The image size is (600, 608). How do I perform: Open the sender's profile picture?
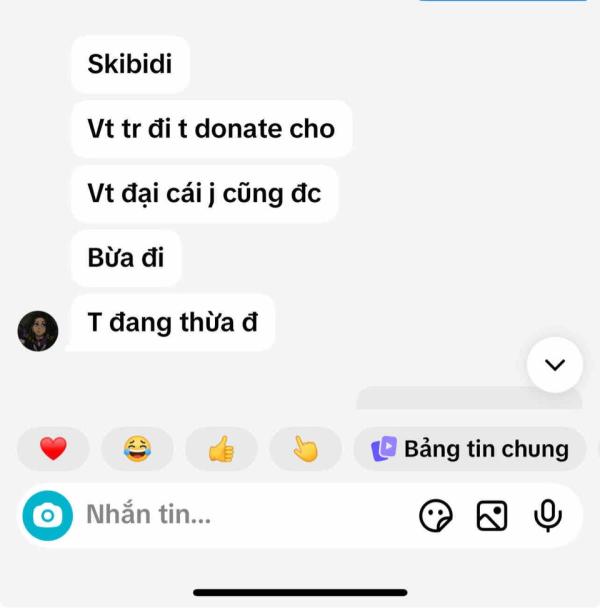[x=38, y=330]
